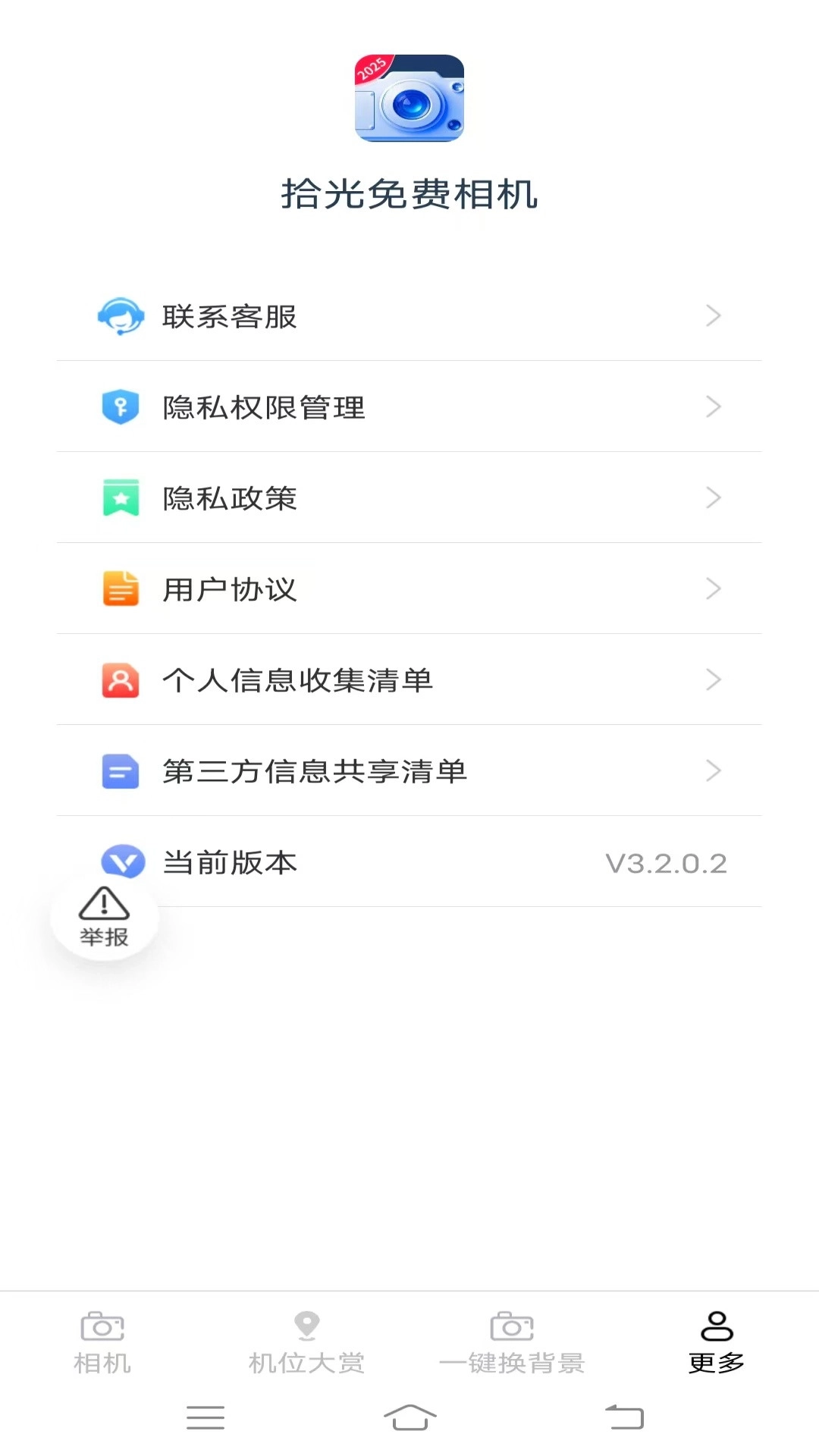Open 联系客服 via its right chevron

713,316
